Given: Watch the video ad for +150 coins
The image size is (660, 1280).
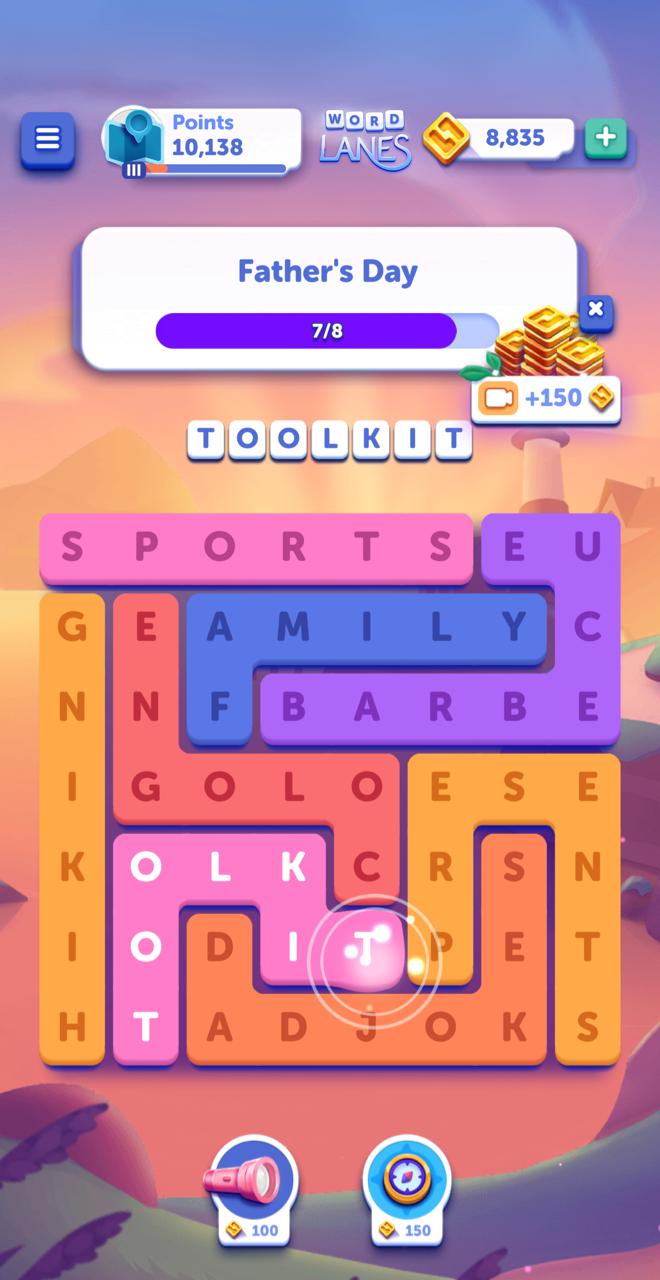Looking at the screenshot, I should click(x=545, y=398).
